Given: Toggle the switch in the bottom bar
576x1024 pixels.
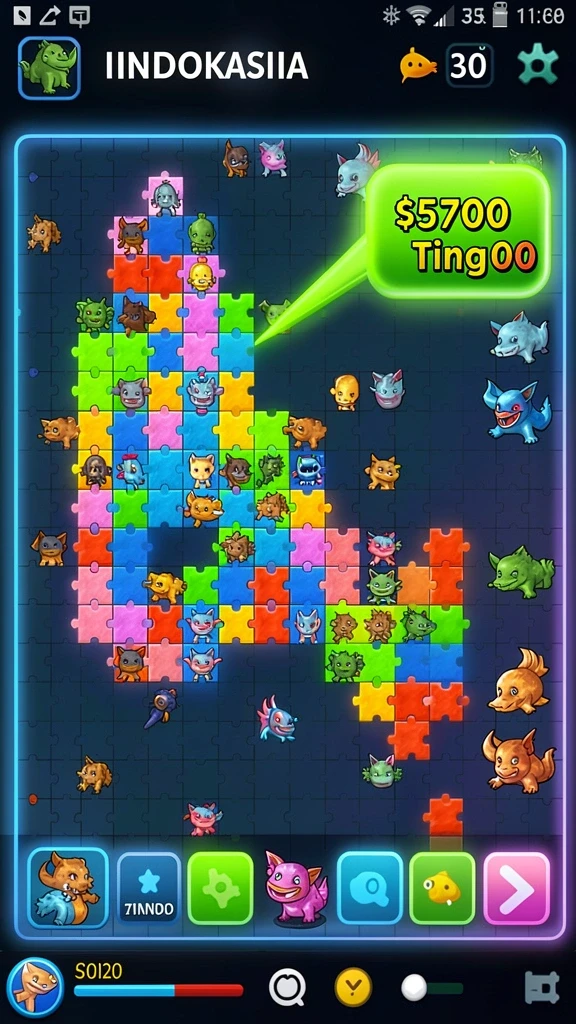Looking at the screenshot, I should point(431,987).
